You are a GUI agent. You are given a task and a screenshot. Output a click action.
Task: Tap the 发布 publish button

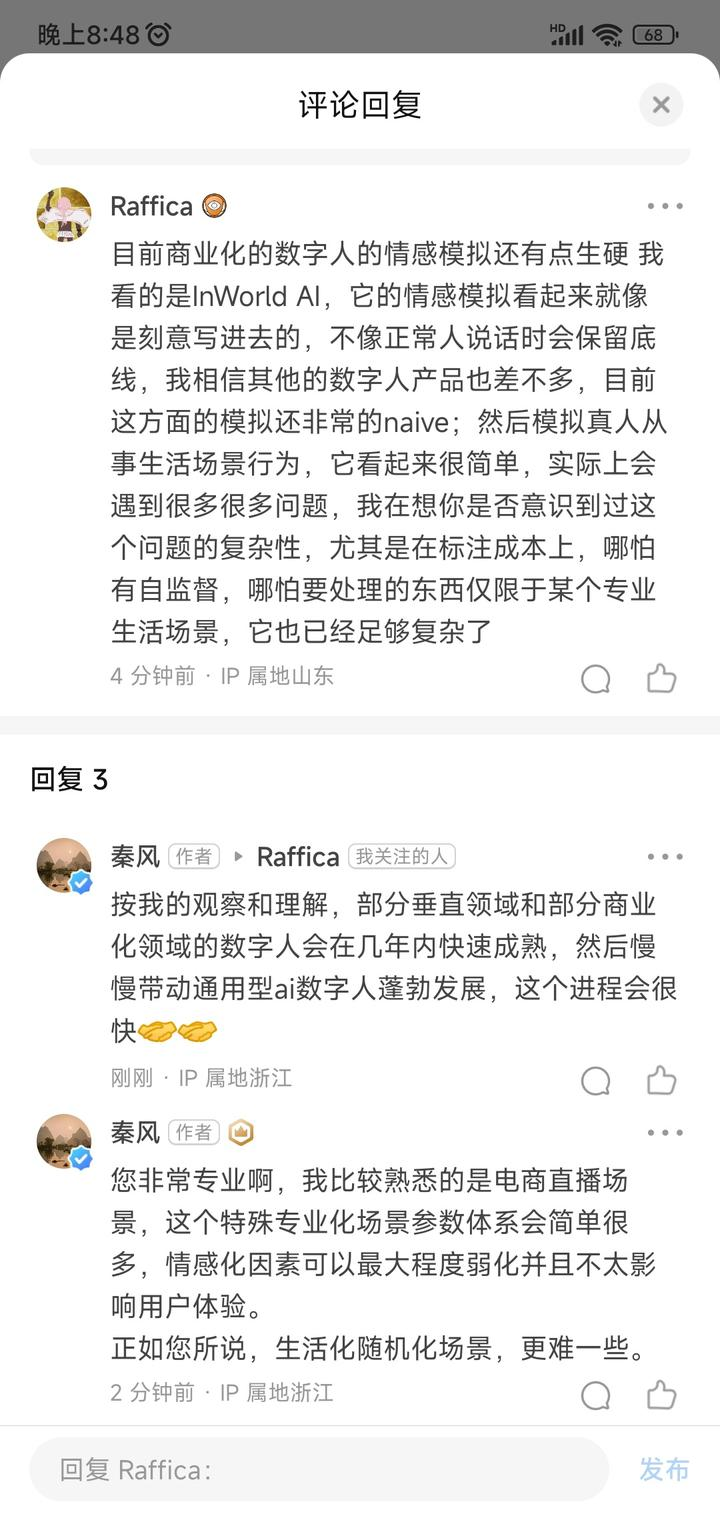[663, 1469]
